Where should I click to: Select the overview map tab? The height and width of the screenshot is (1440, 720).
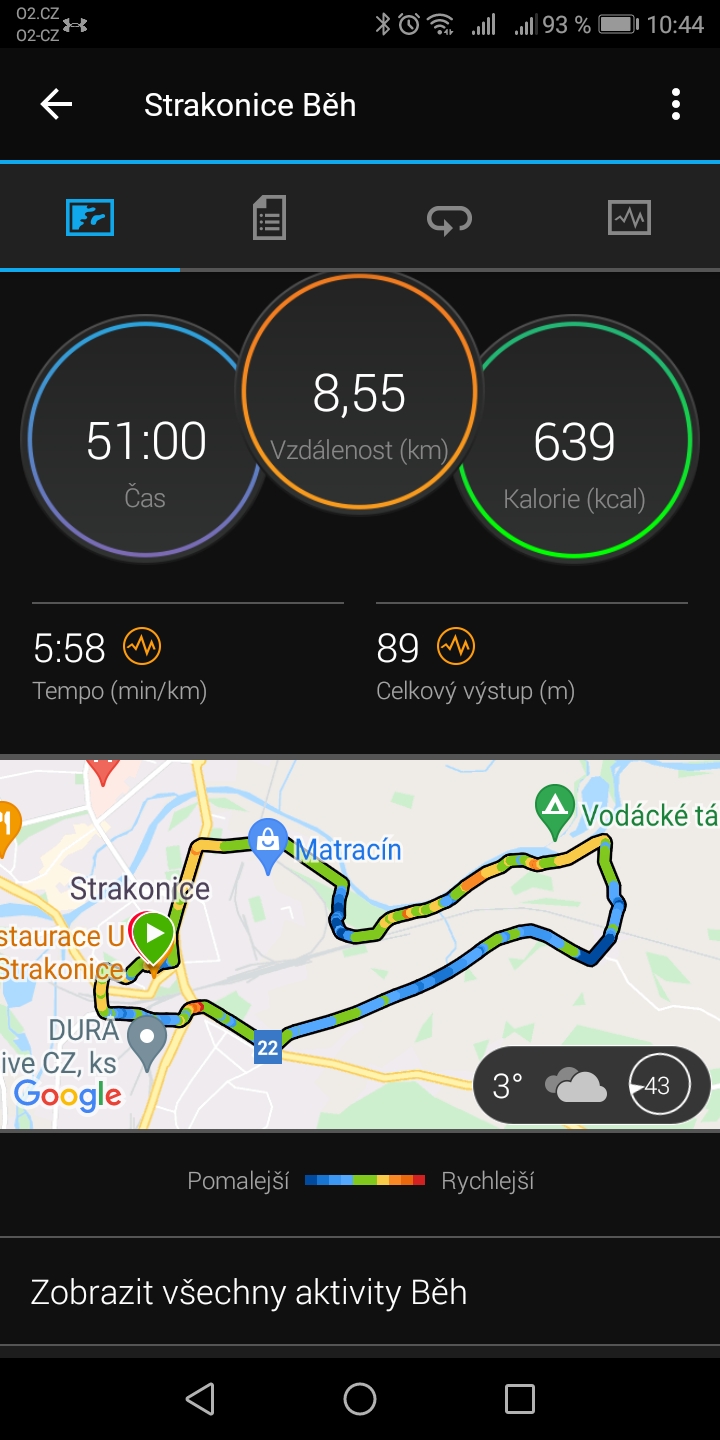90,217
